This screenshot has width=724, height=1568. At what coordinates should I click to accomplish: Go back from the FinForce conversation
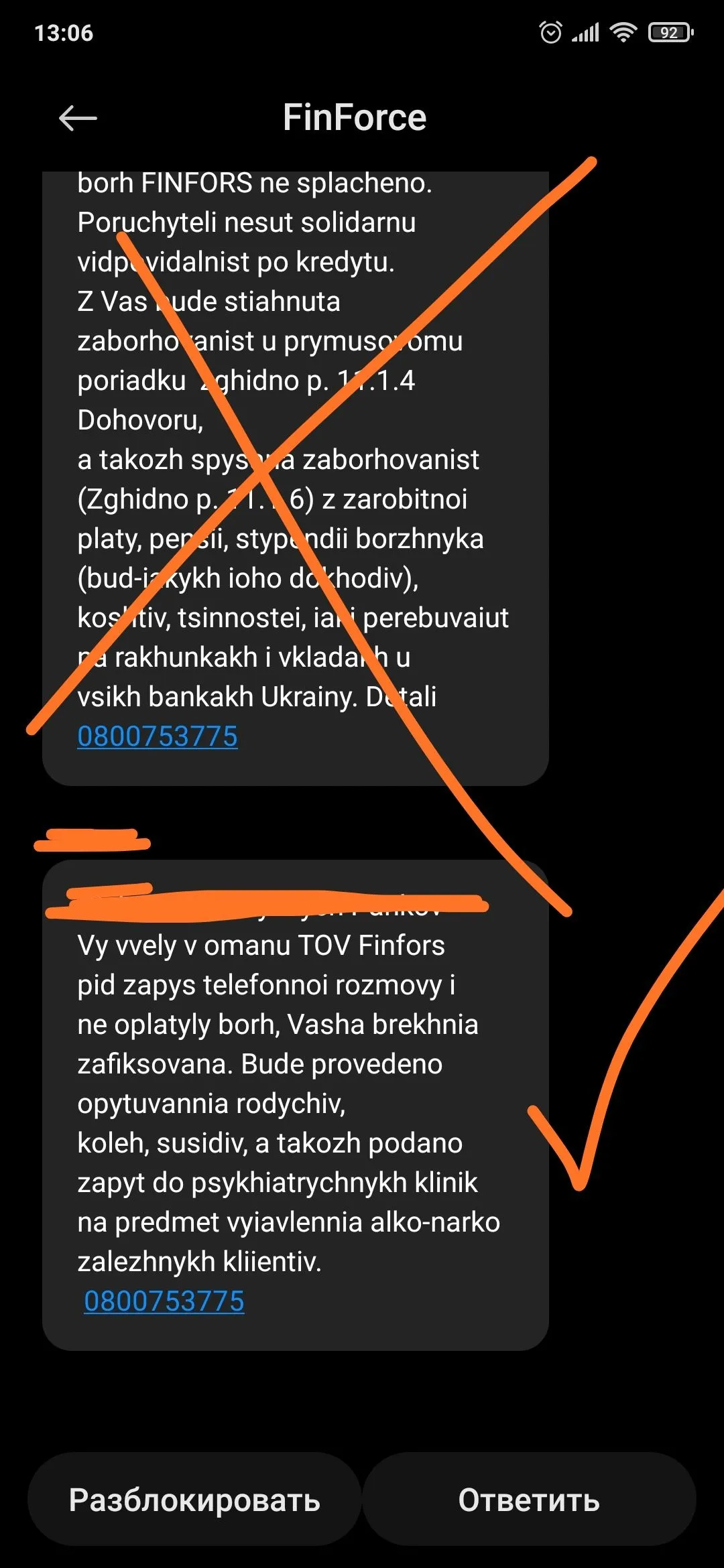[x=78, y=119]
